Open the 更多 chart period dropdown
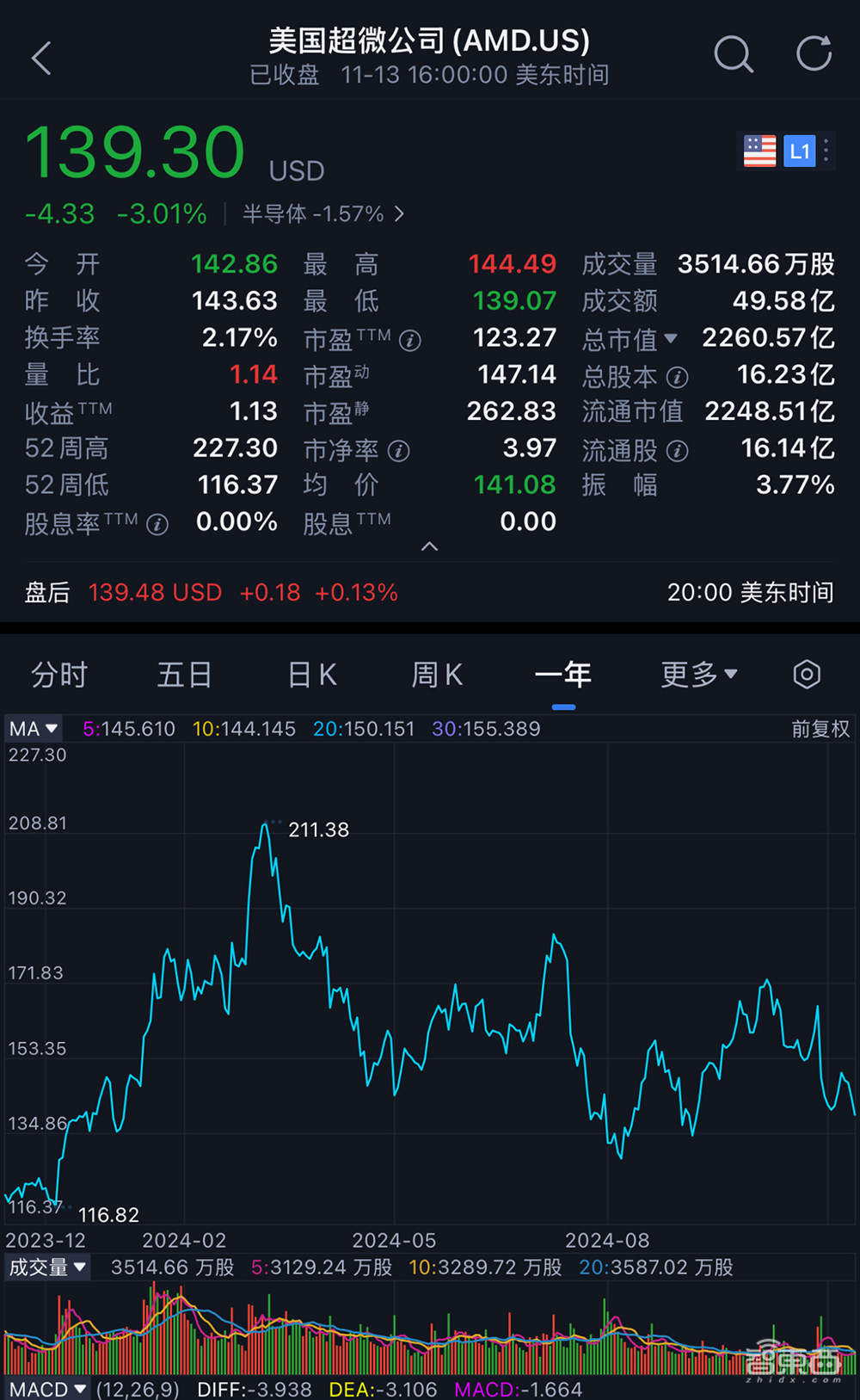Image resolution: width=860 pixels, height=1400 pixels. click(x=698, y=675)
